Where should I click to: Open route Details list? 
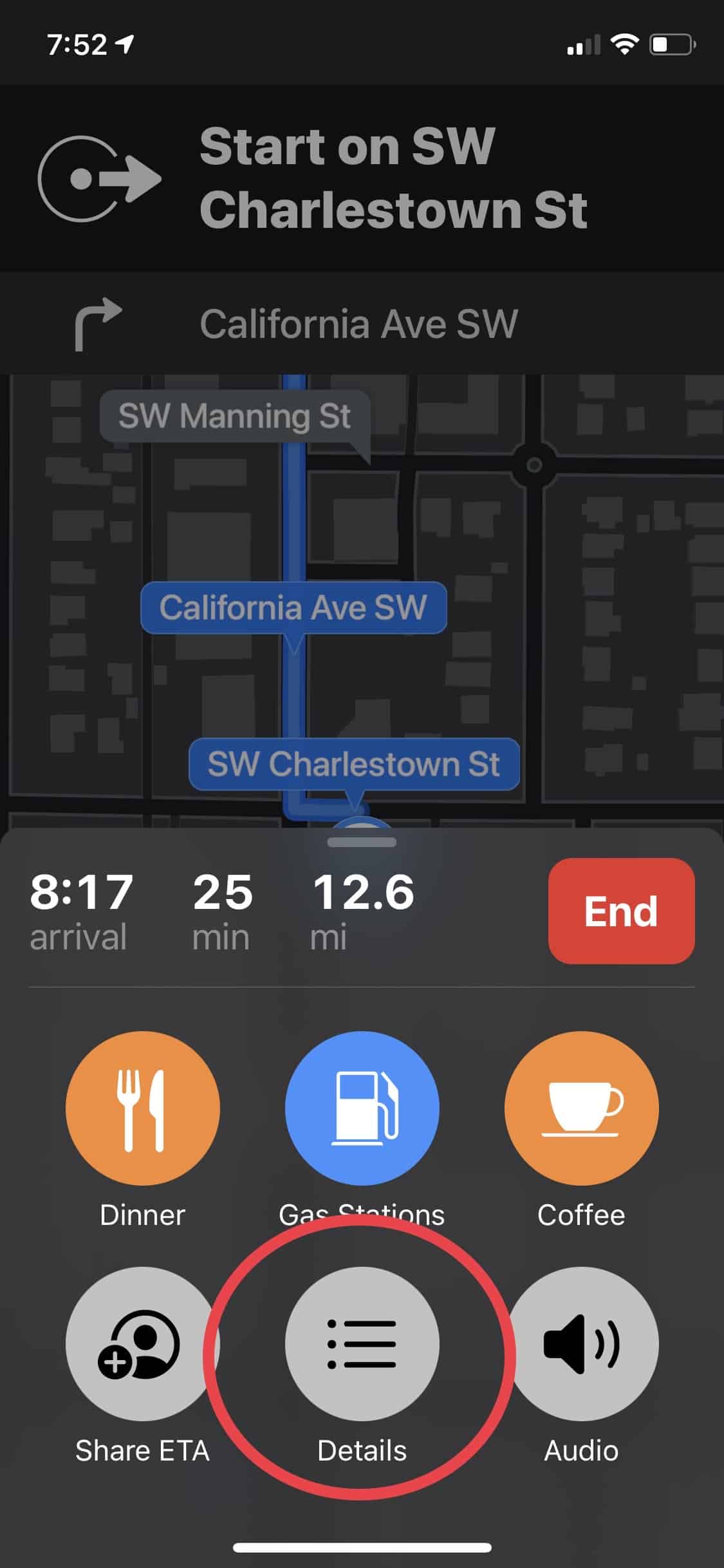(x=362, y=1344)
